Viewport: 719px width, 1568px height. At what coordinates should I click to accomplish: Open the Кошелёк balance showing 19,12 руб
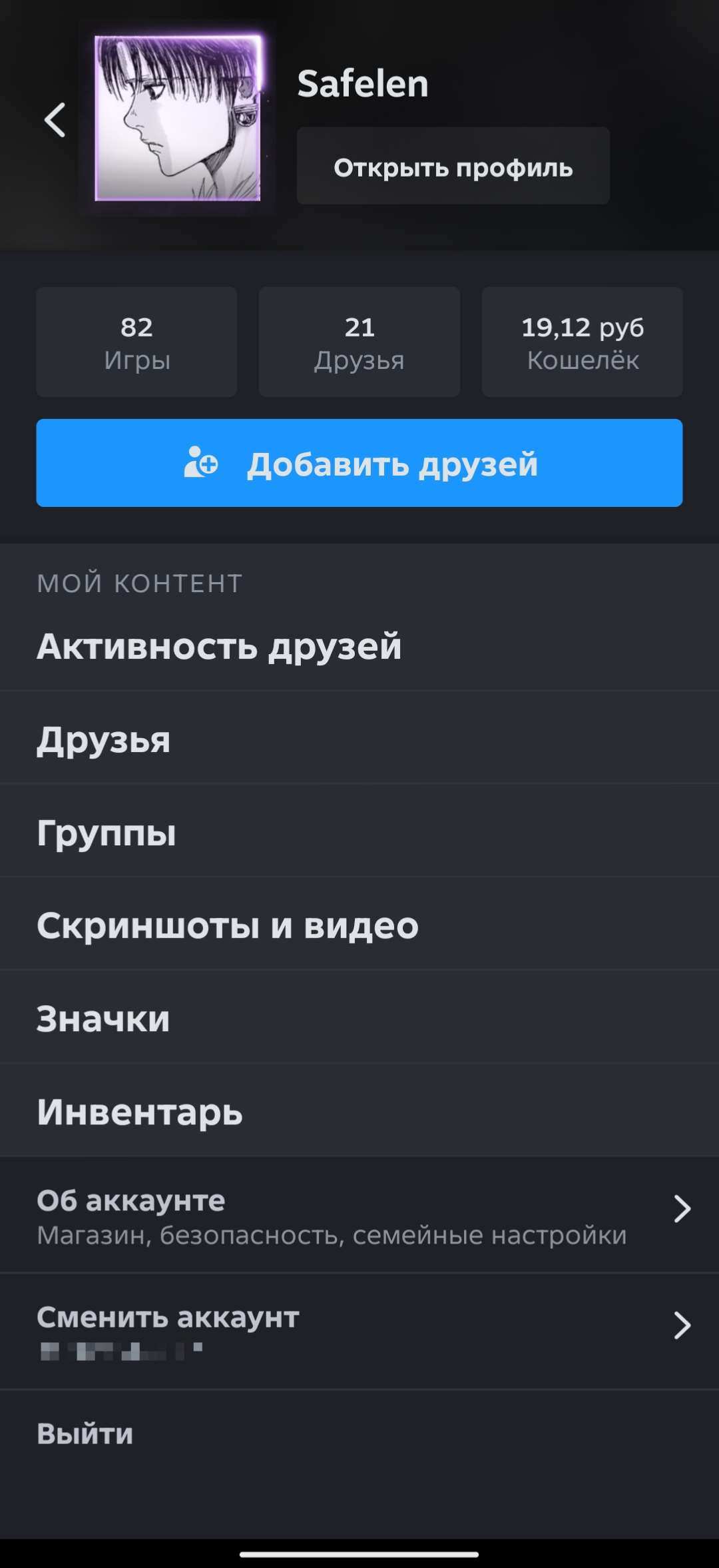tap(582, 342)
